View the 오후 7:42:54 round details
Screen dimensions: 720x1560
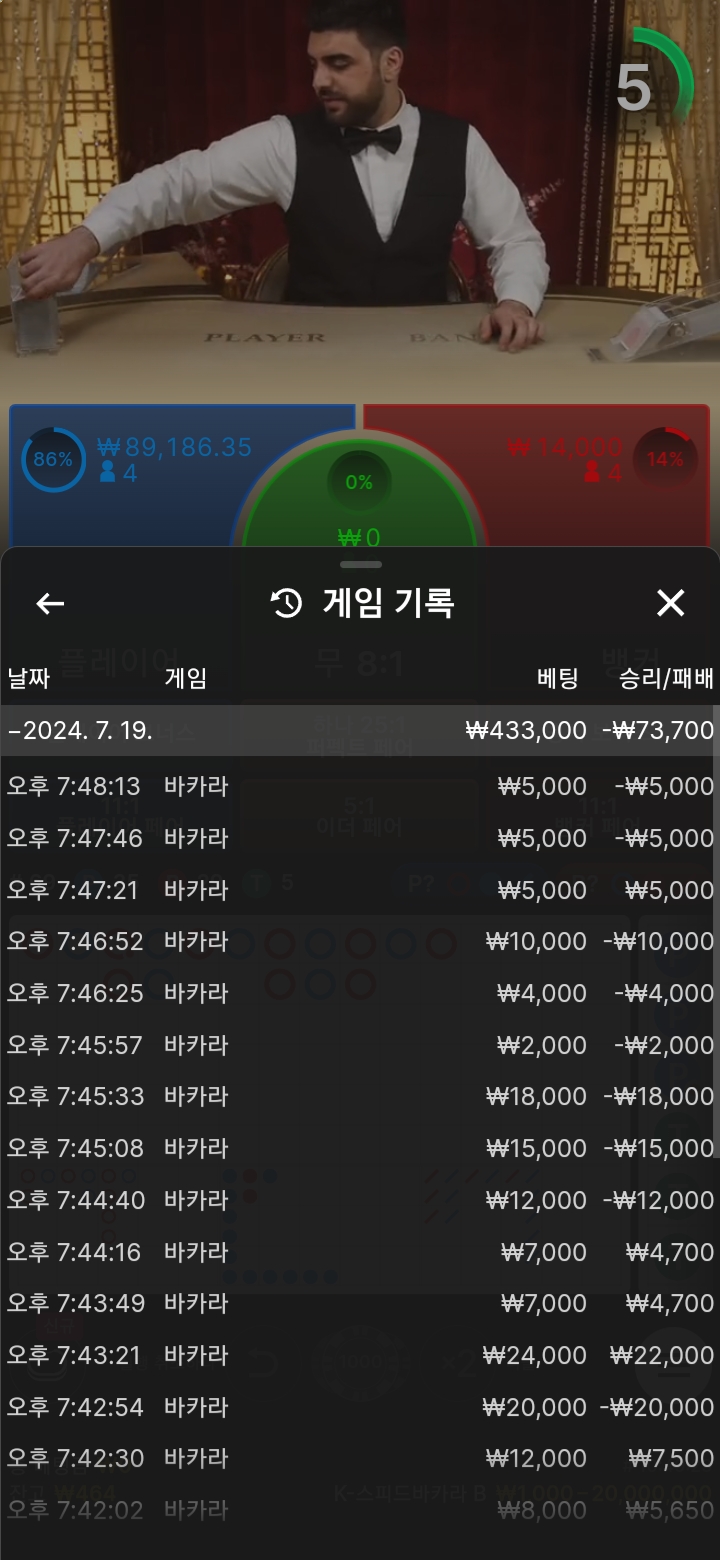[x=360, y=1407]
